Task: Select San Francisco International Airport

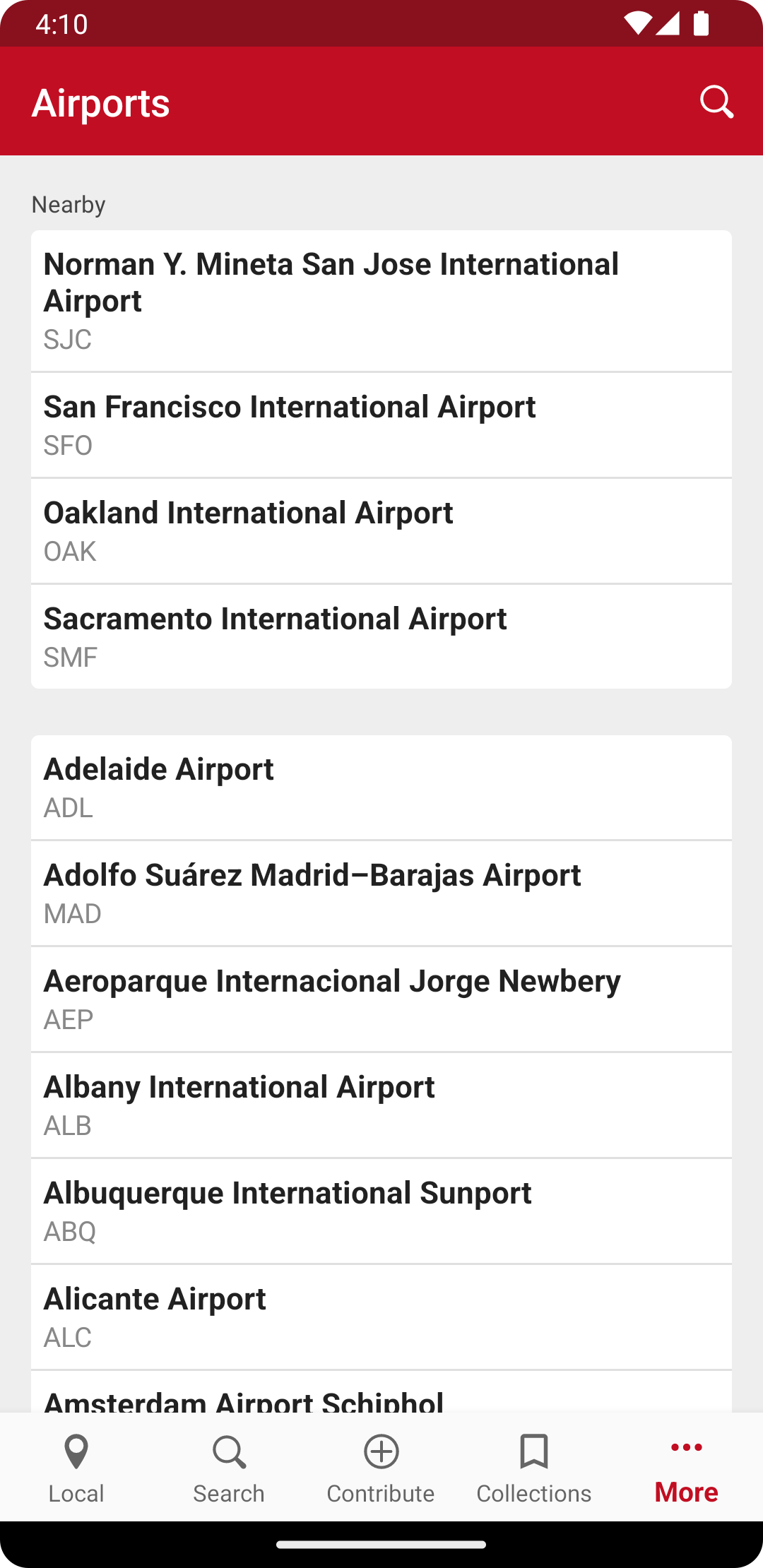Action: point(381,425)
